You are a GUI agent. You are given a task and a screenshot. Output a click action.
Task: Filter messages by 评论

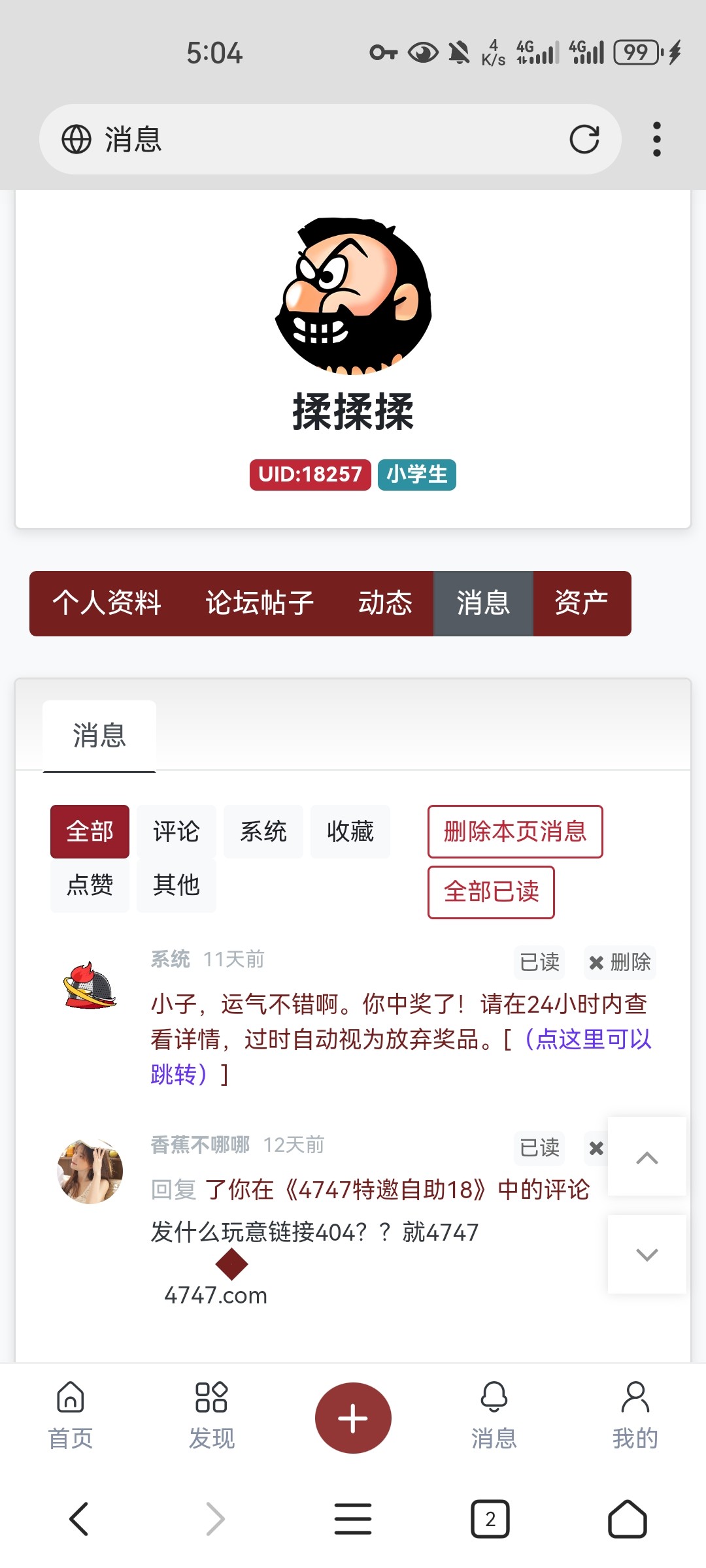176,832
